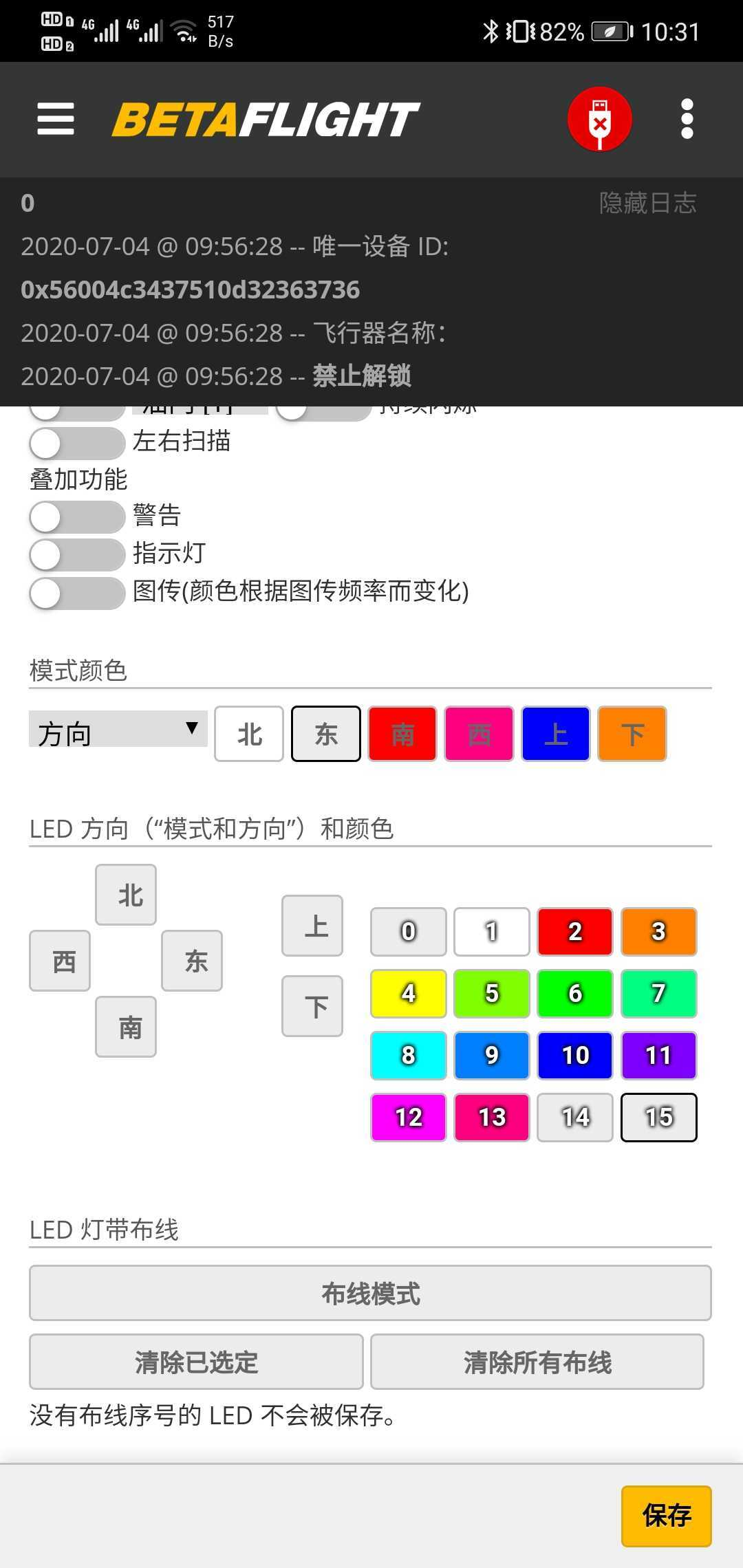Screen dimensions: 743x1568
Task: Click the red USB disconnect icon
Action: click(598, 118)
